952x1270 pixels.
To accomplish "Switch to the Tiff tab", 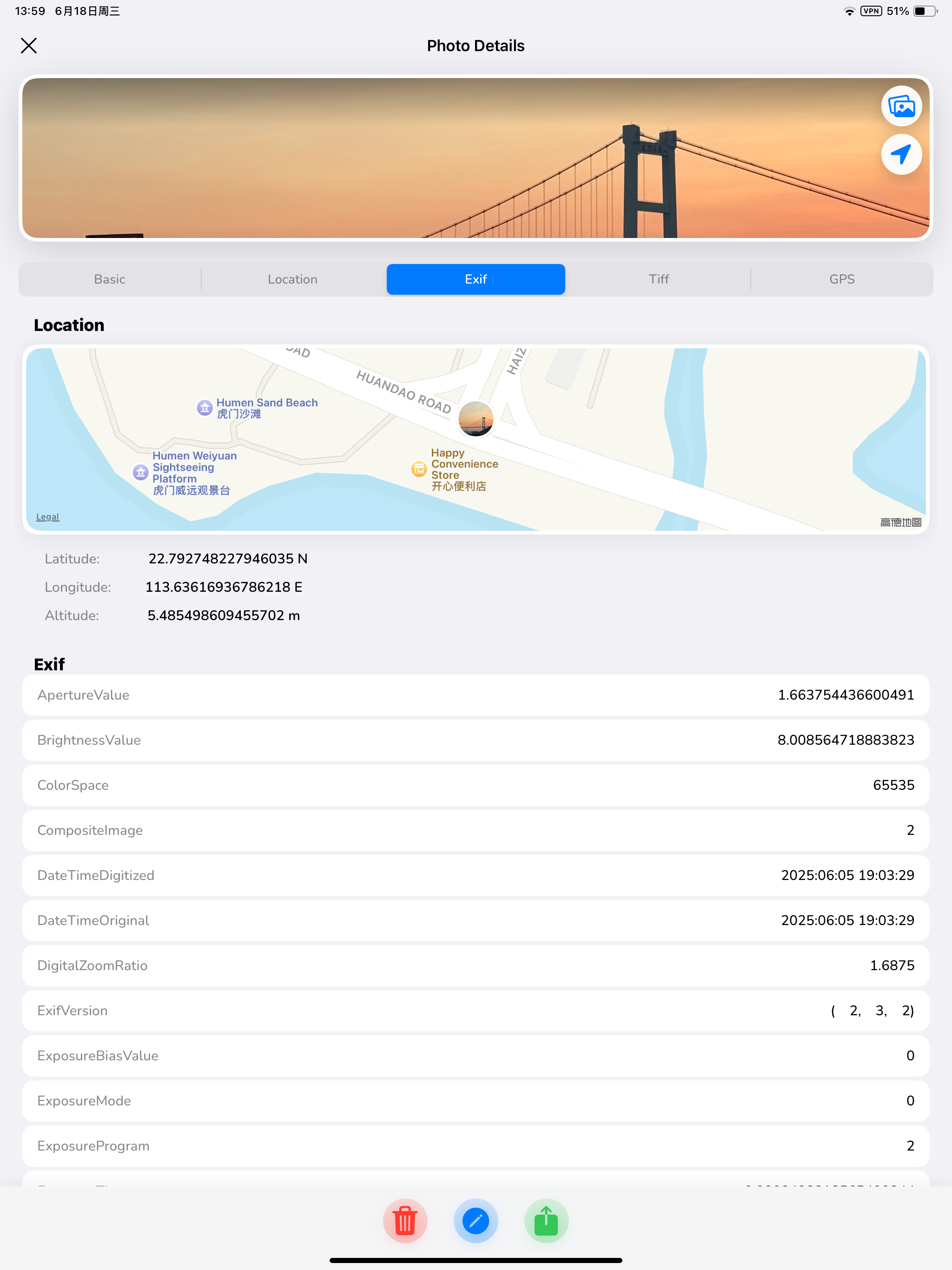I will coord(659,279).
